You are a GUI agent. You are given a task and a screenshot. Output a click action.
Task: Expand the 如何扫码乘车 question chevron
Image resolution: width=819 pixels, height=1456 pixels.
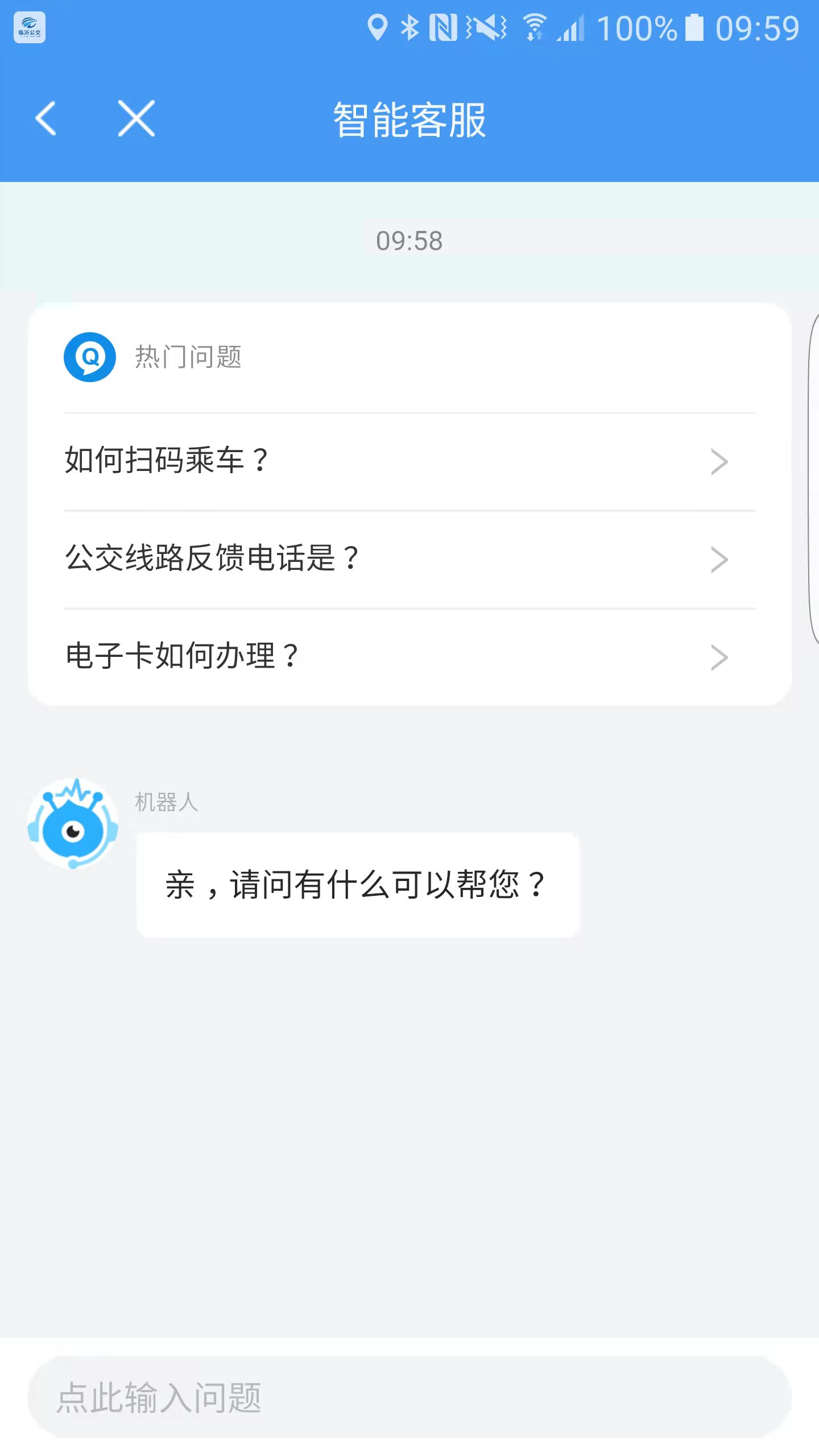pyautogui.click(x=720, y=462)
